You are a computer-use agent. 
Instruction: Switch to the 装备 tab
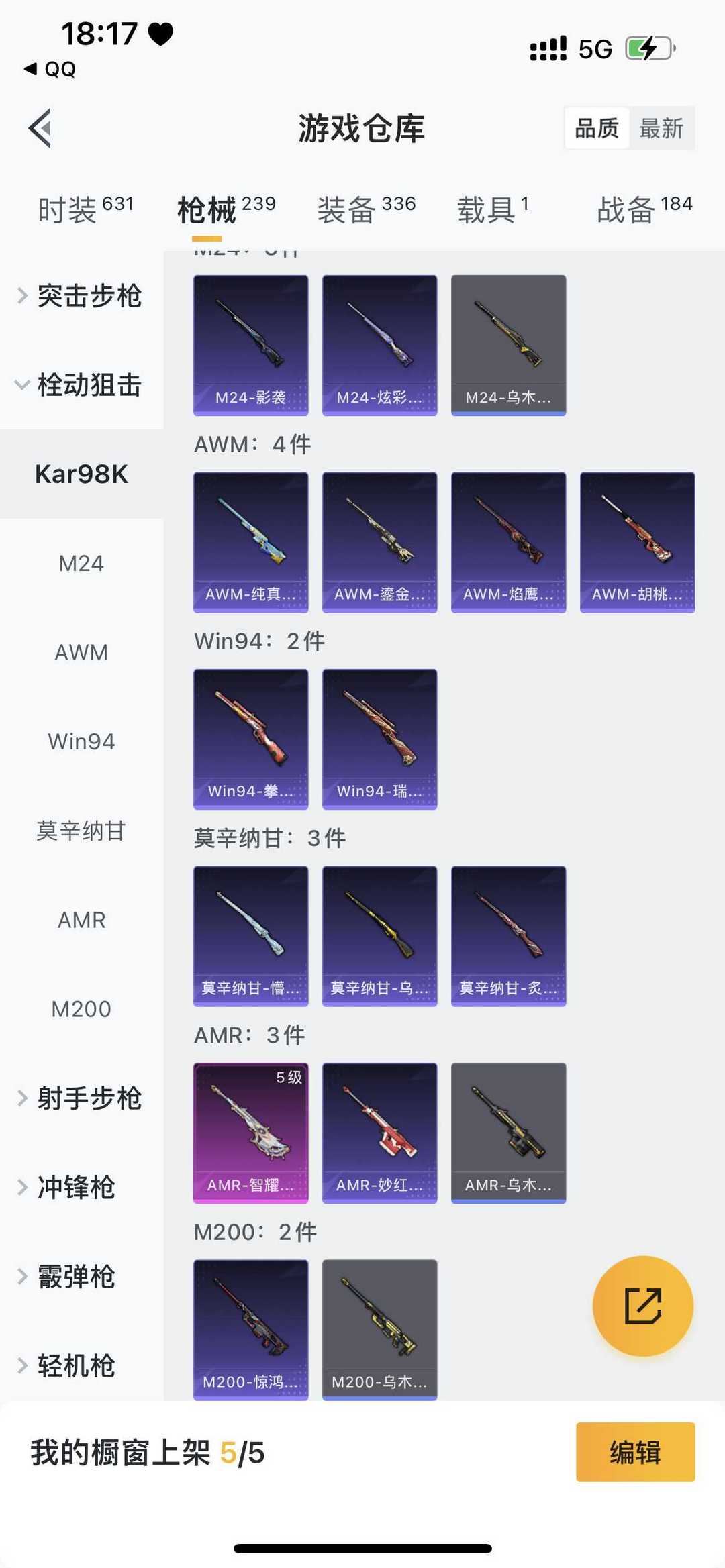(366, 210)
